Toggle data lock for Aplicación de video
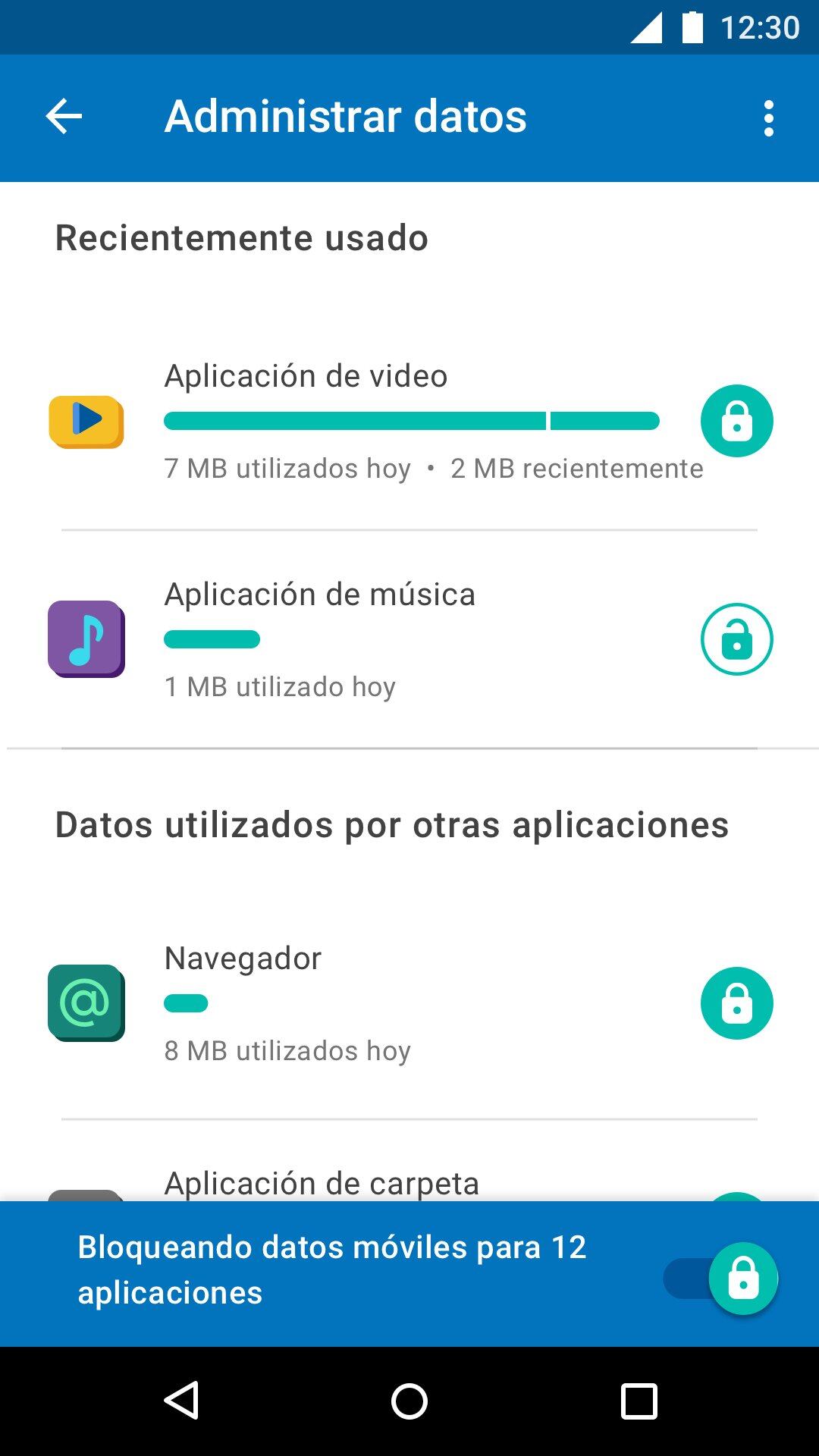This screenshot has width=819, height=1456. [x=736, y=422]
